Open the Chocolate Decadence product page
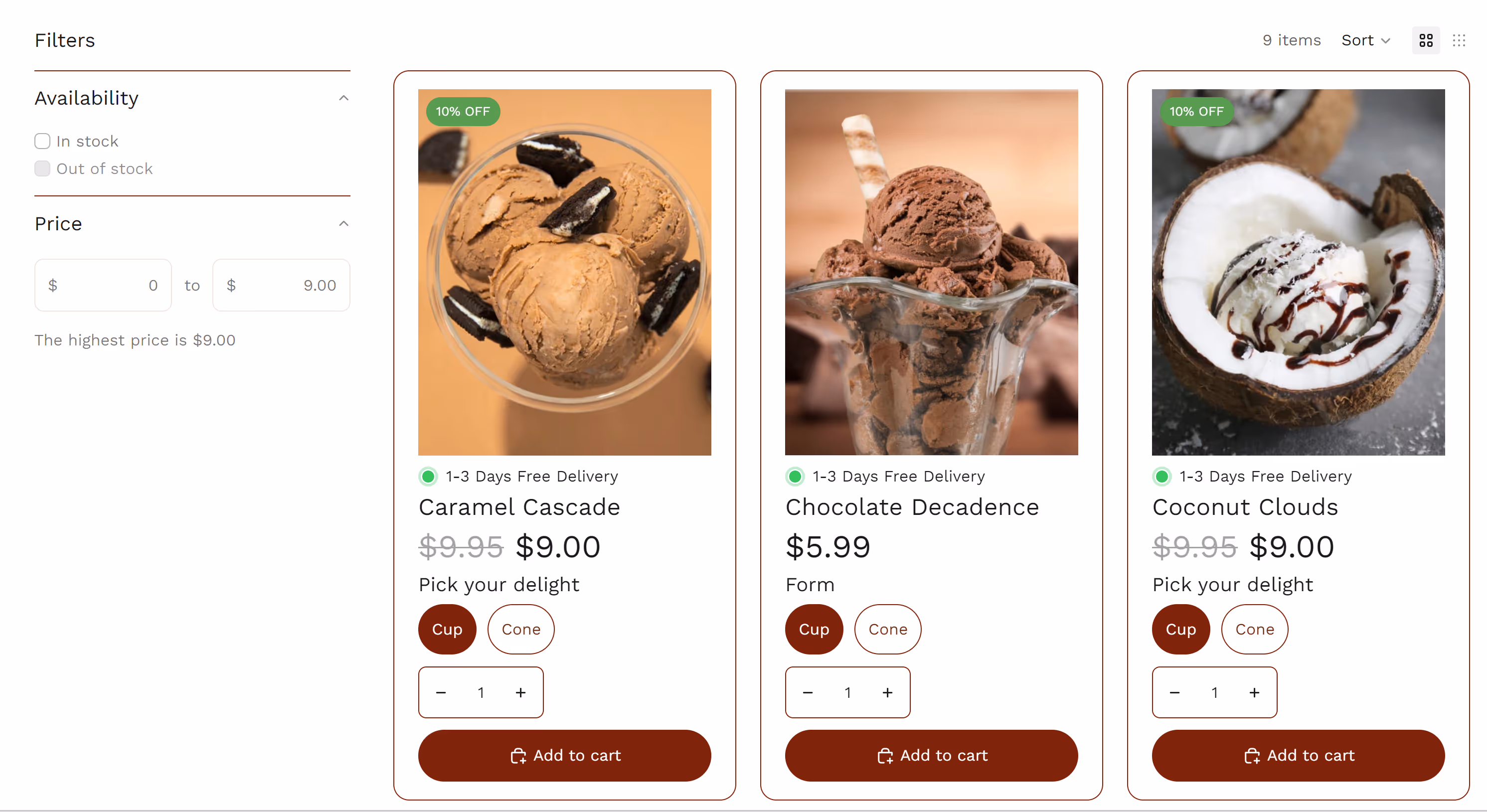The height and width of the screenshot is (812, 1487). point(911,507)
